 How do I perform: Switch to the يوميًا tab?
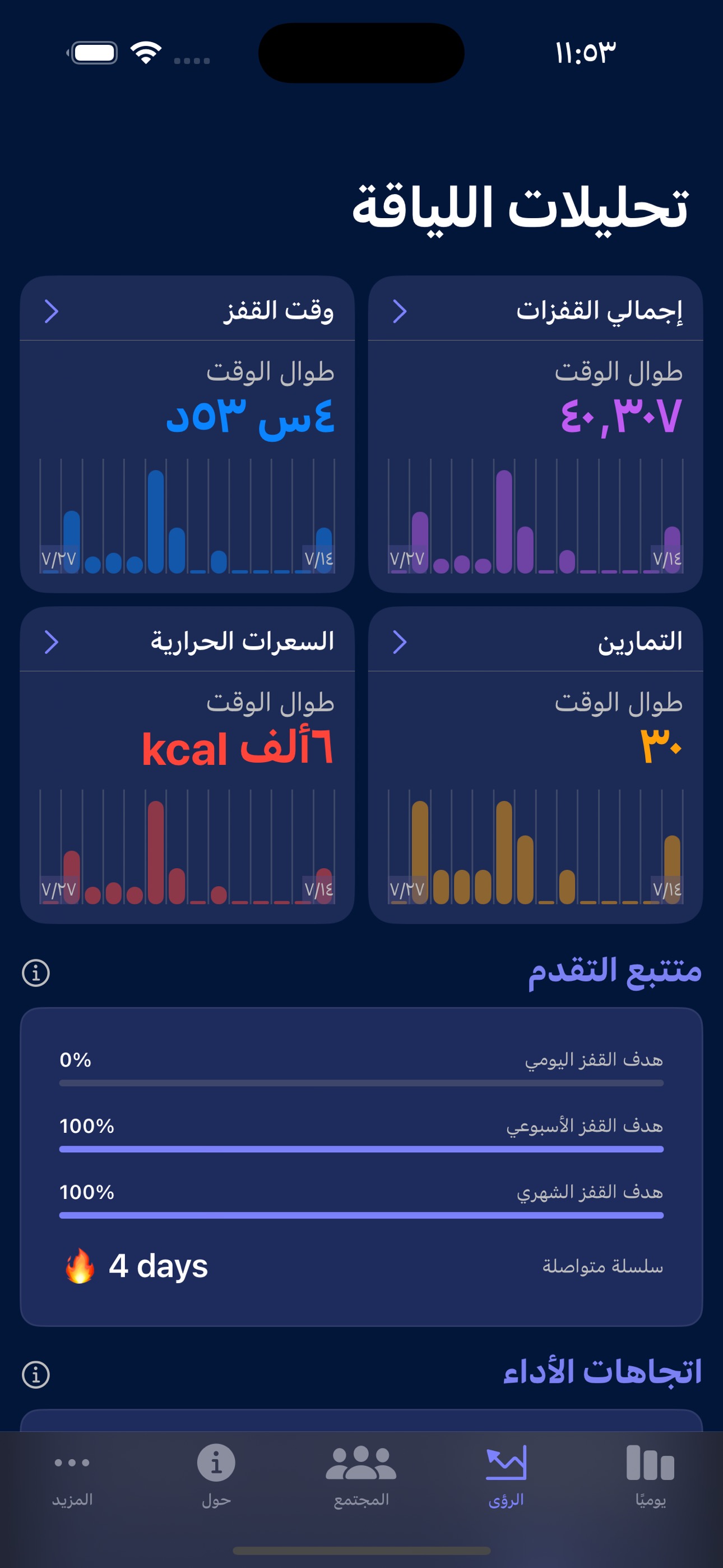tap(650, 1474)
